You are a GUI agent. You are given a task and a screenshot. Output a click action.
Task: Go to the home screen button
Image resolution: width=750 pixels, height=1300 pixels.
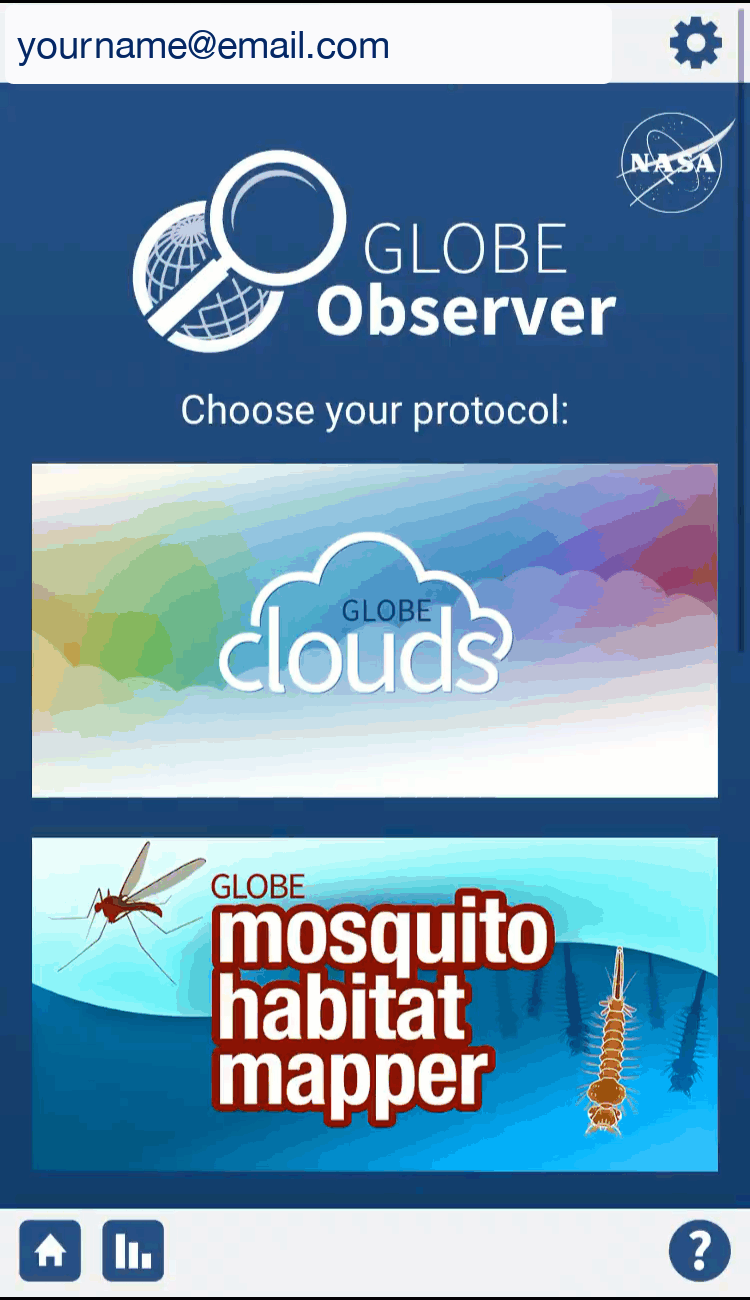[50, 1251]
